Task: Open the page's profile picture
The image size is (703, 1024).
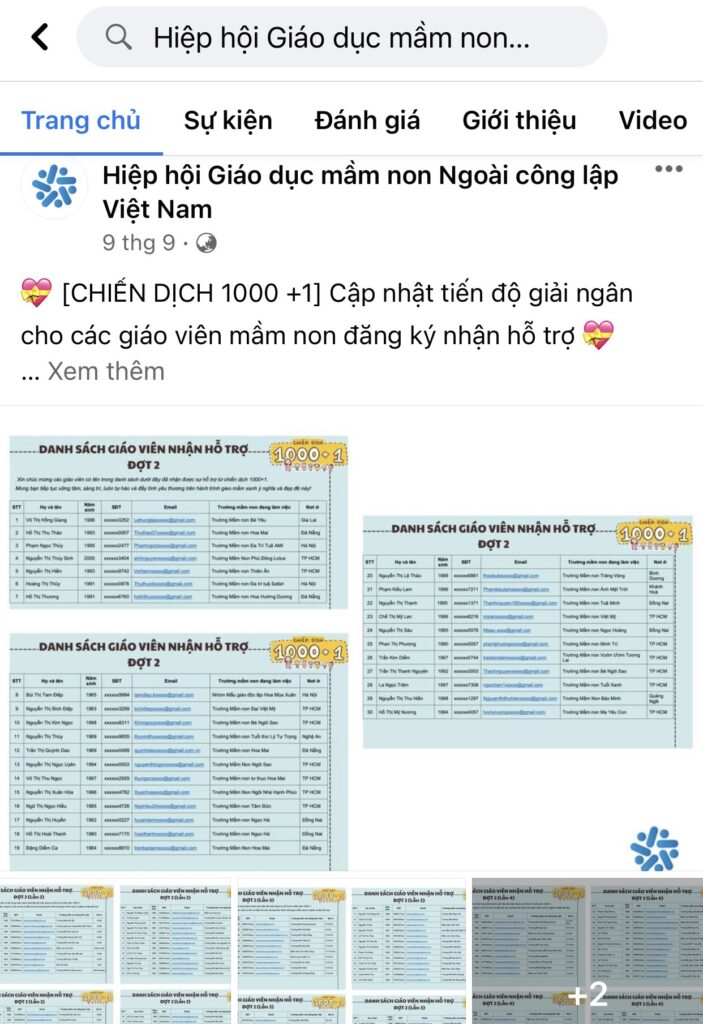Action: 54,187
